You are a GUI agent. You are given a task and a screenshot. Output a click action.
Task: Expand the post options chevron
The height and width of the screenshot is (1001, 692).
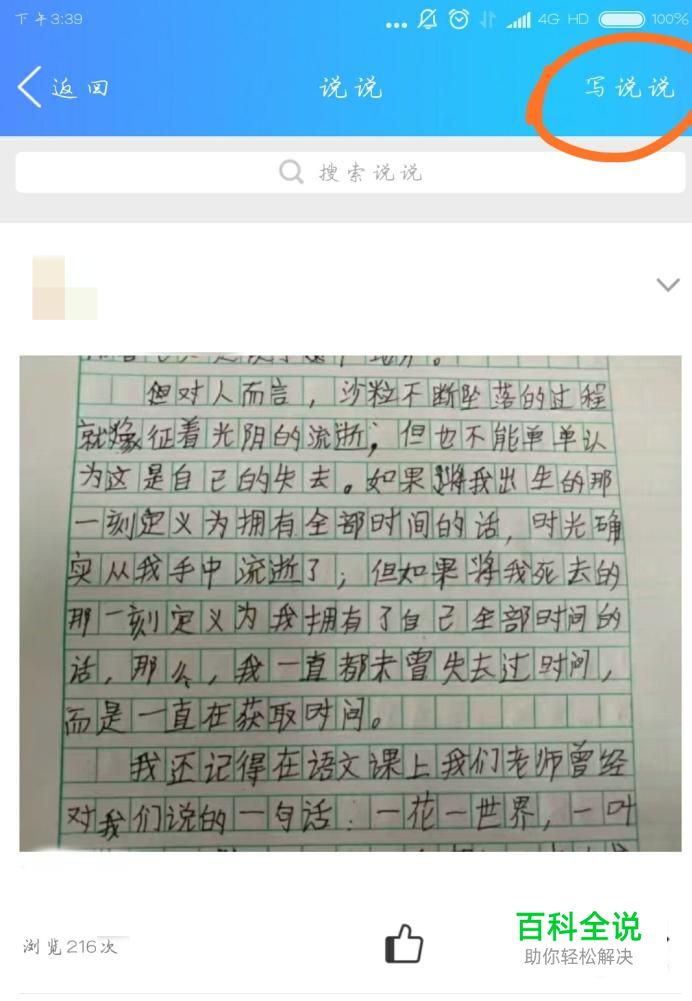(x=668, y=284)
